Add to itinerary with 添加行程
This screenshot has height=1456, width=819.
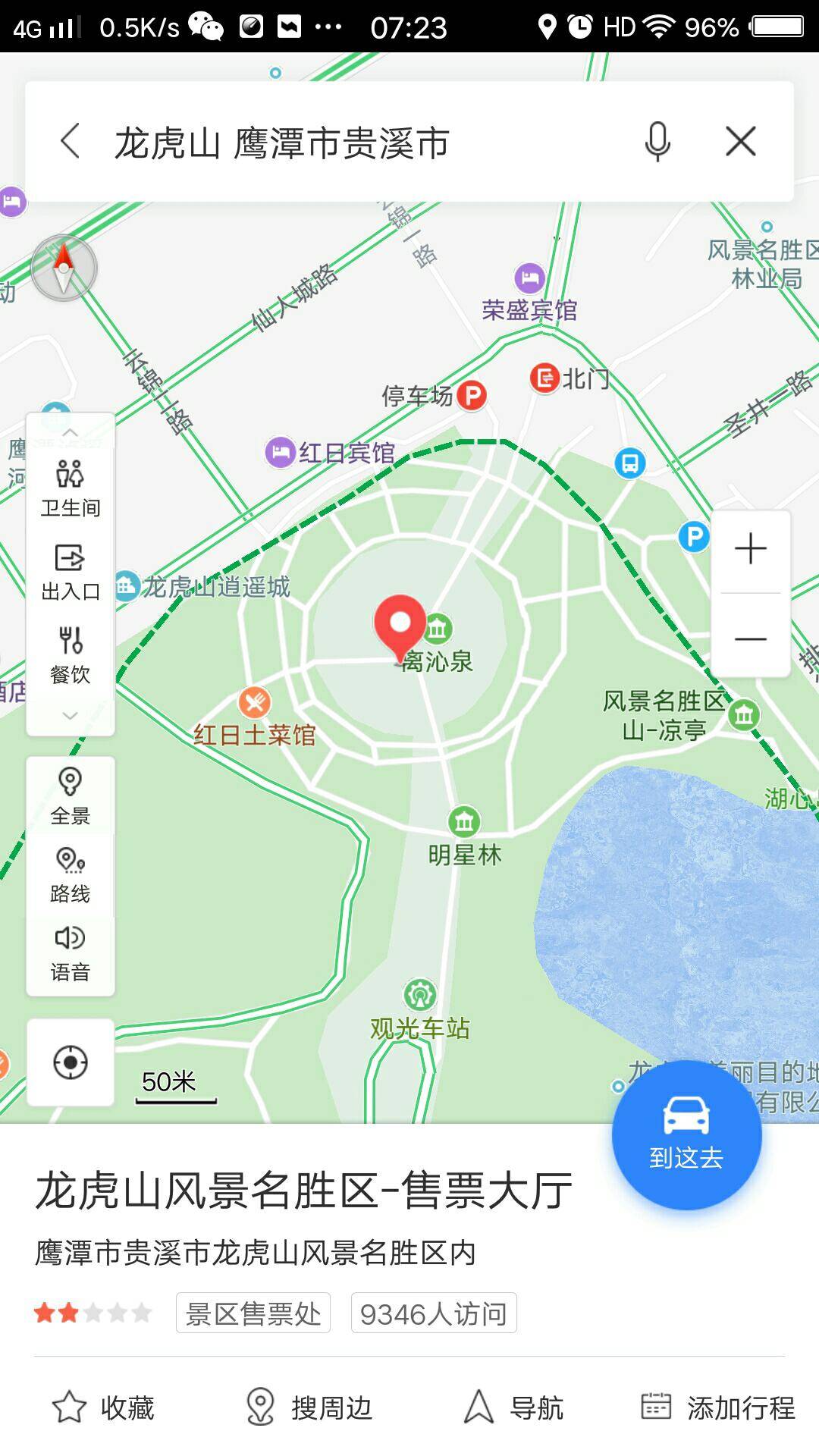click(x=717, y=1407)
